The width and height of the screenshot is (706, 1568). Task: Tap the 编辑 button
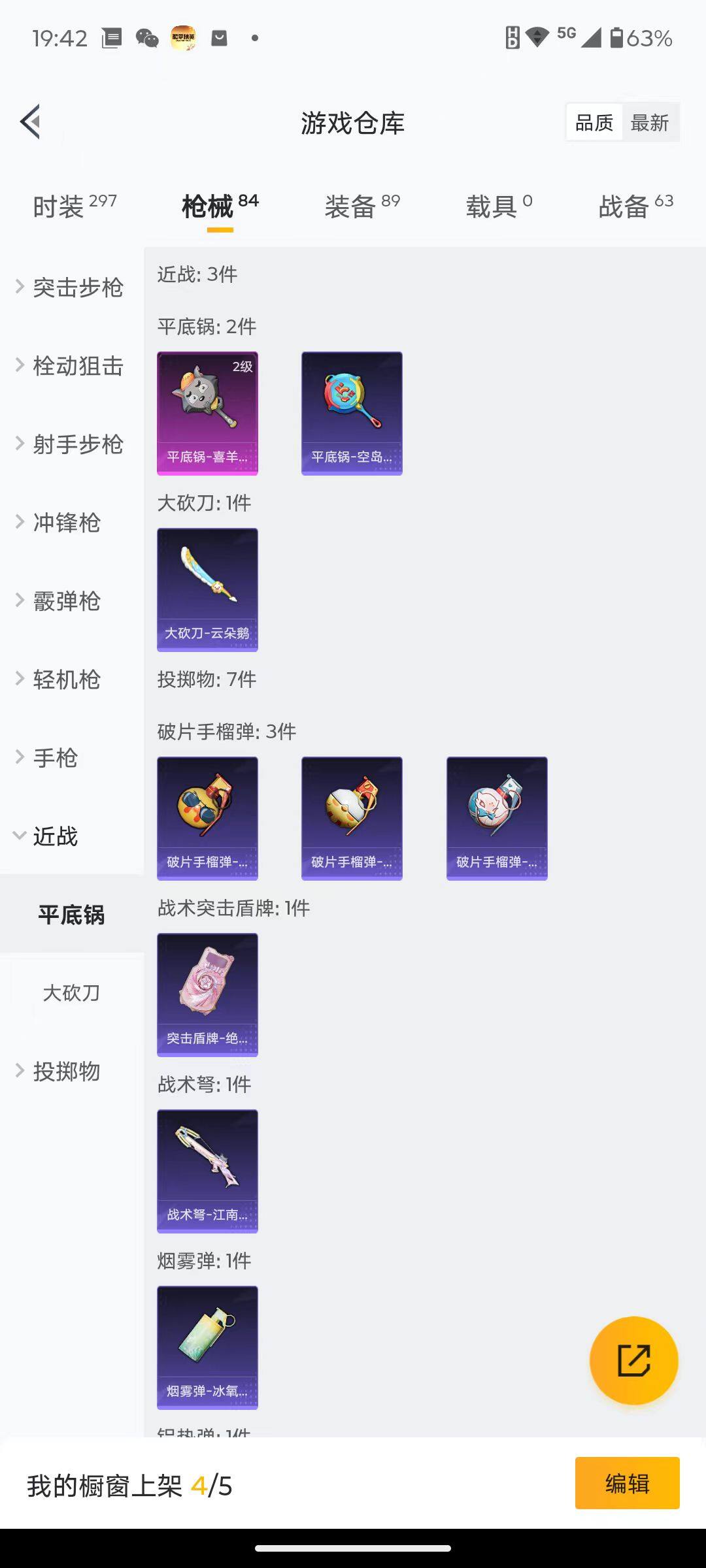coord(627,1483)
